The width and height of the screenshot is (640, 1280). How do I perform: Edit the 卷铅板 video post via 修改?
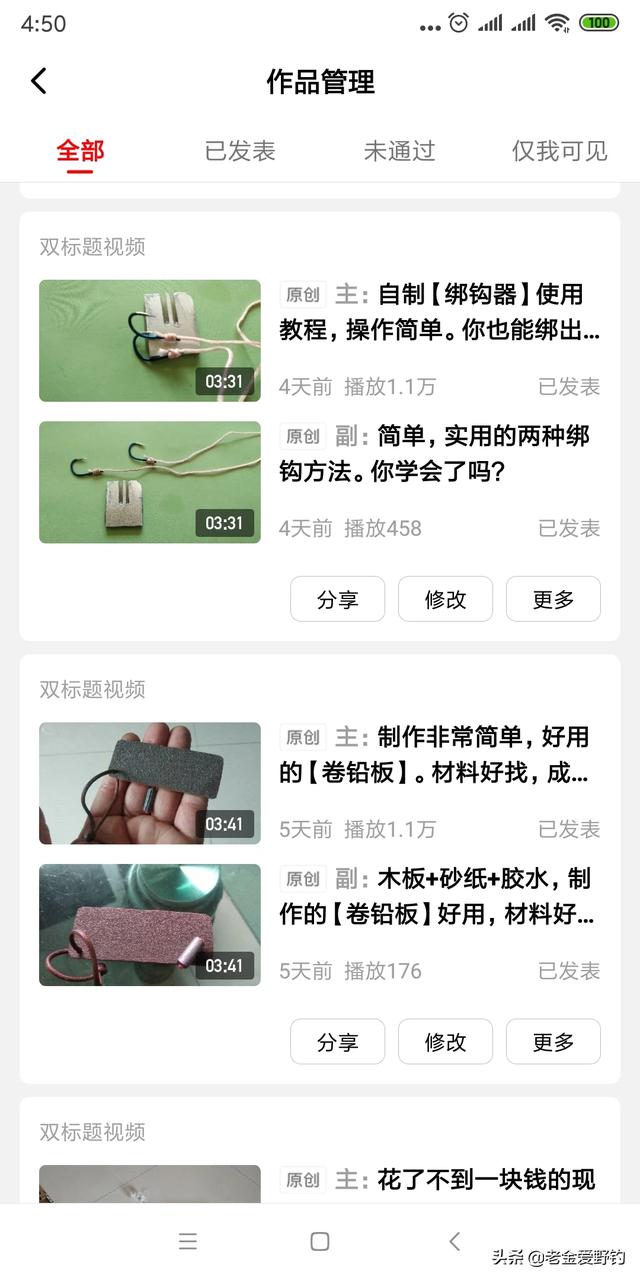click(x=445, y=1042)
